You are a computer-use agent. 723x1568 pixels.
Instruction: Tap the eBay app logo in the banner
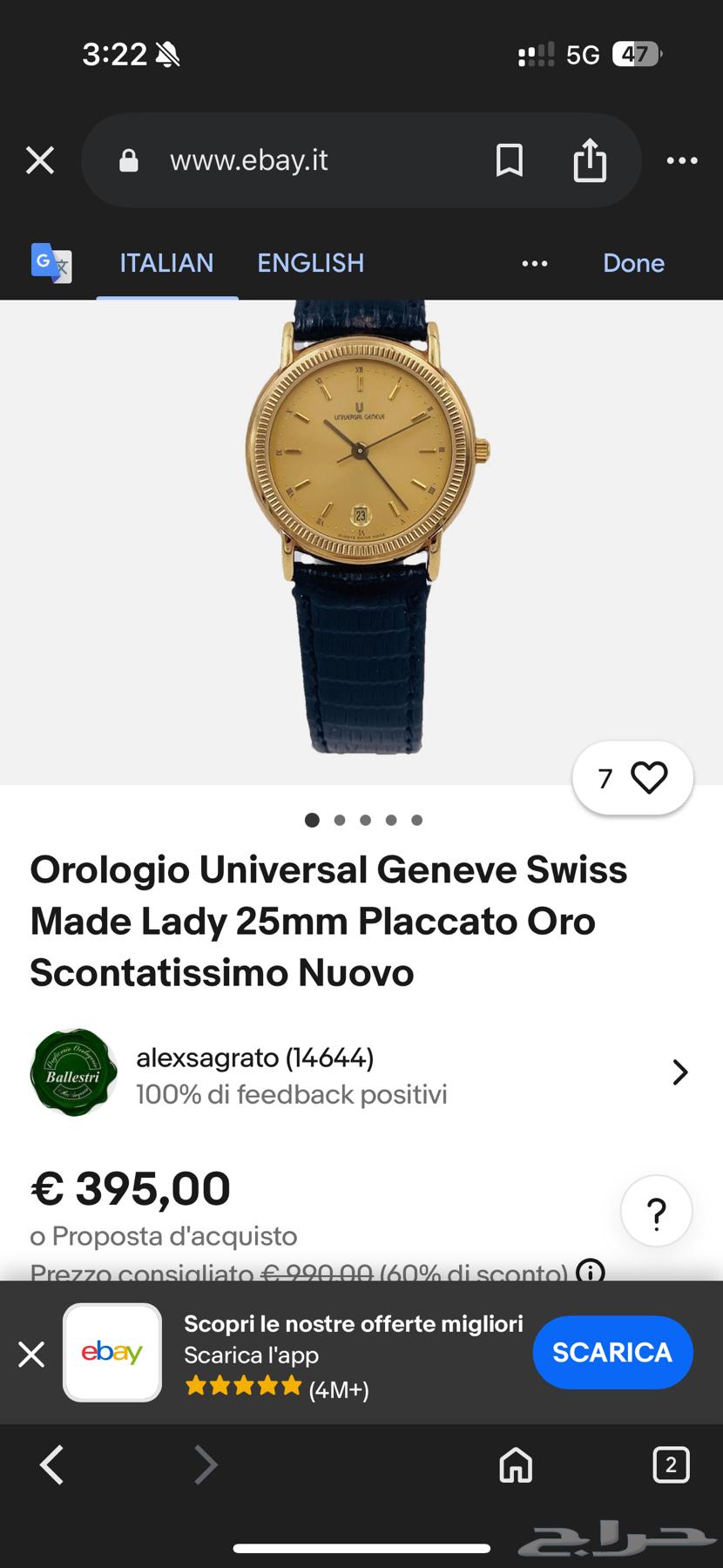[112, 1352]
